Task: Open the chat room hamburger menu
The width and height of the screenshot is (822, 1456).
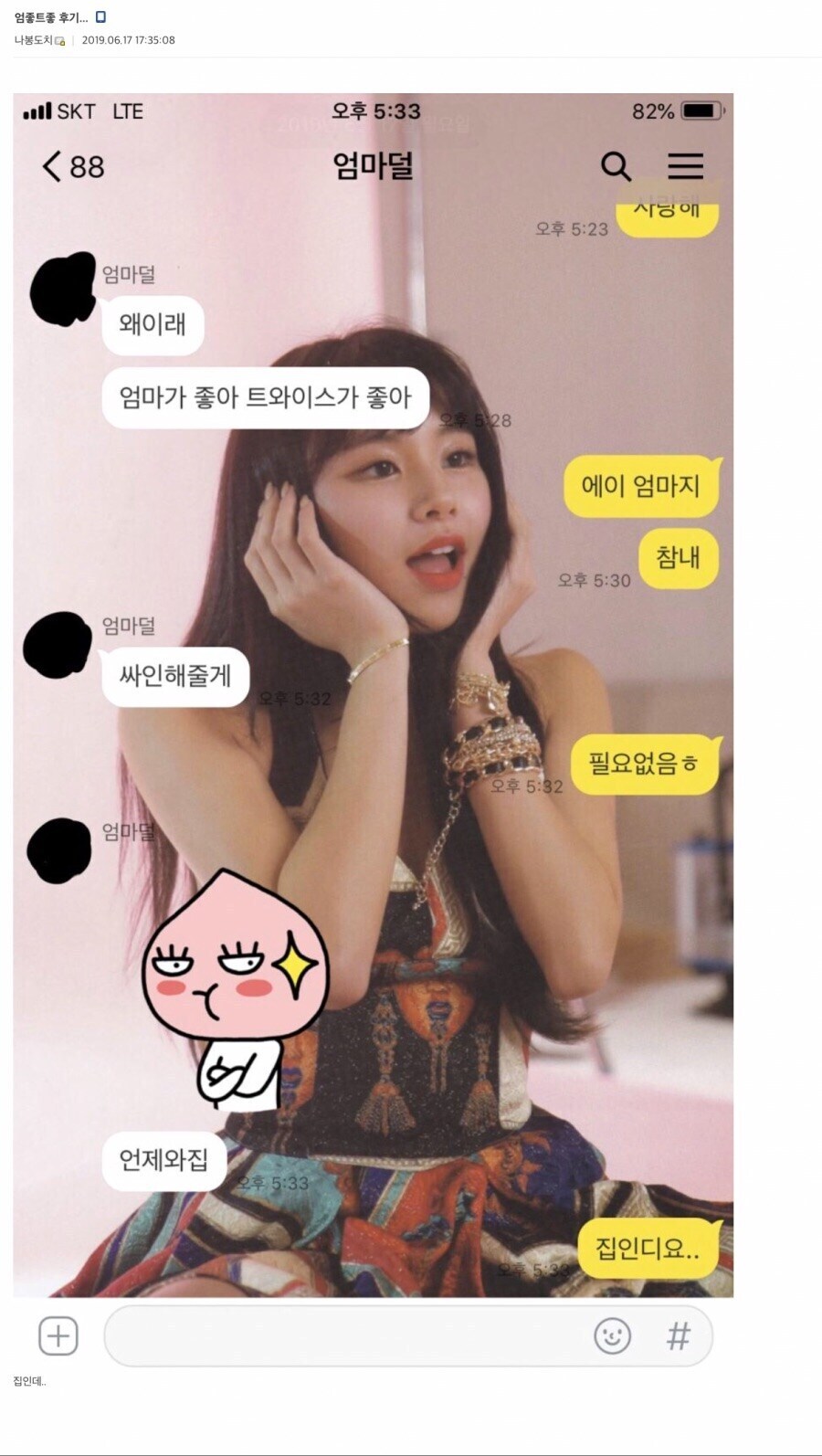Action: [x=687, y=166]
